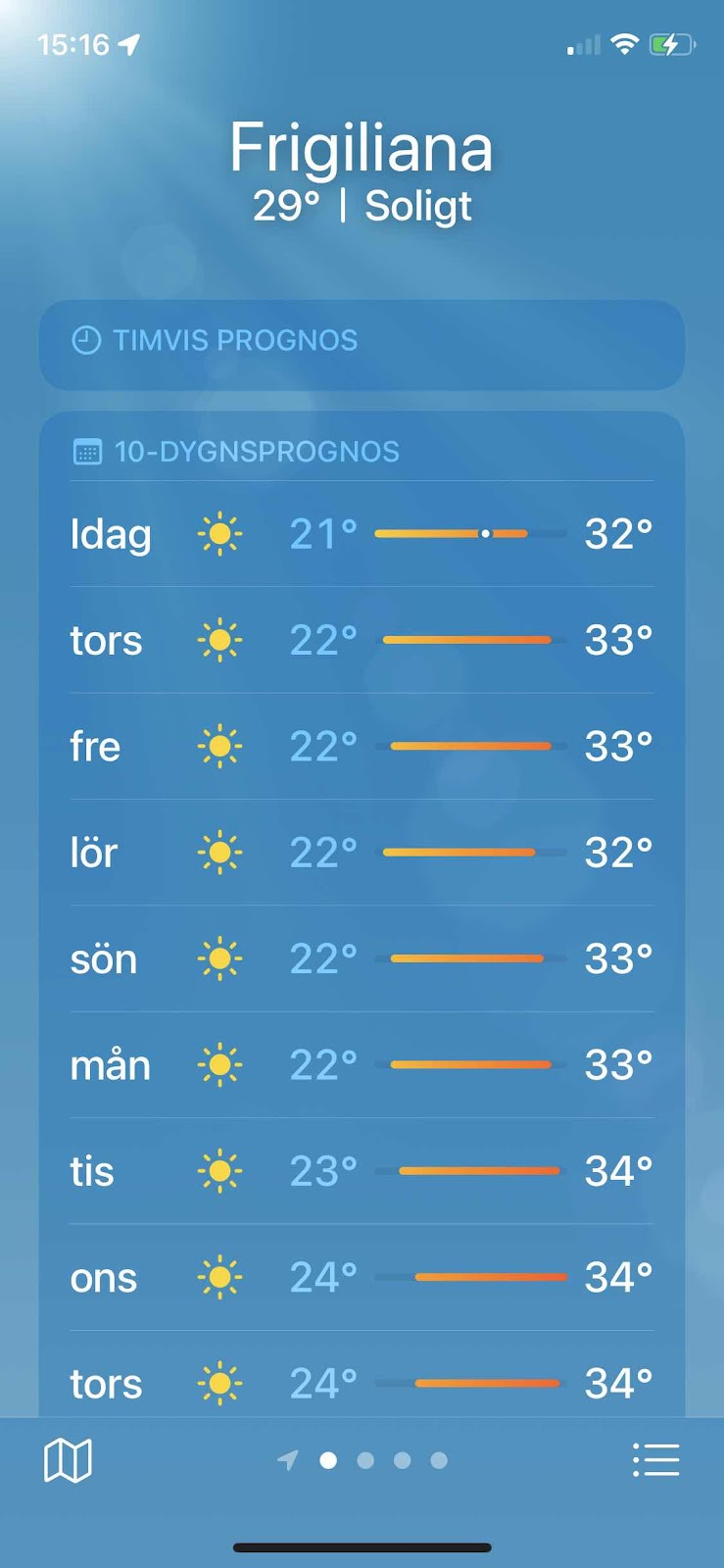Select the lör forecast row
Screen dimensions: 724x1568
362,853
